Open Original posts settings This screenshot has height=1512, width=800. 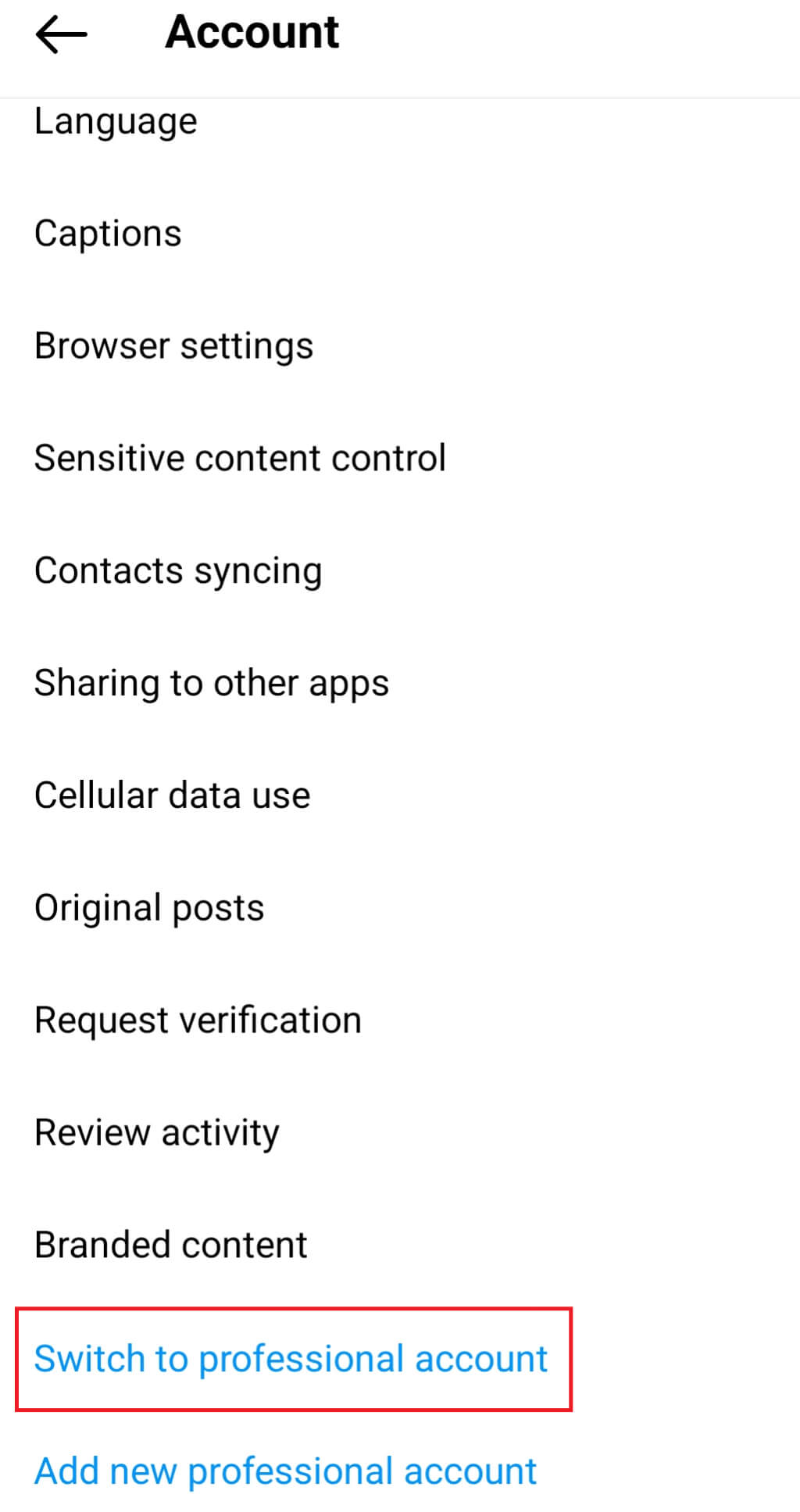[x=149, y=908]
